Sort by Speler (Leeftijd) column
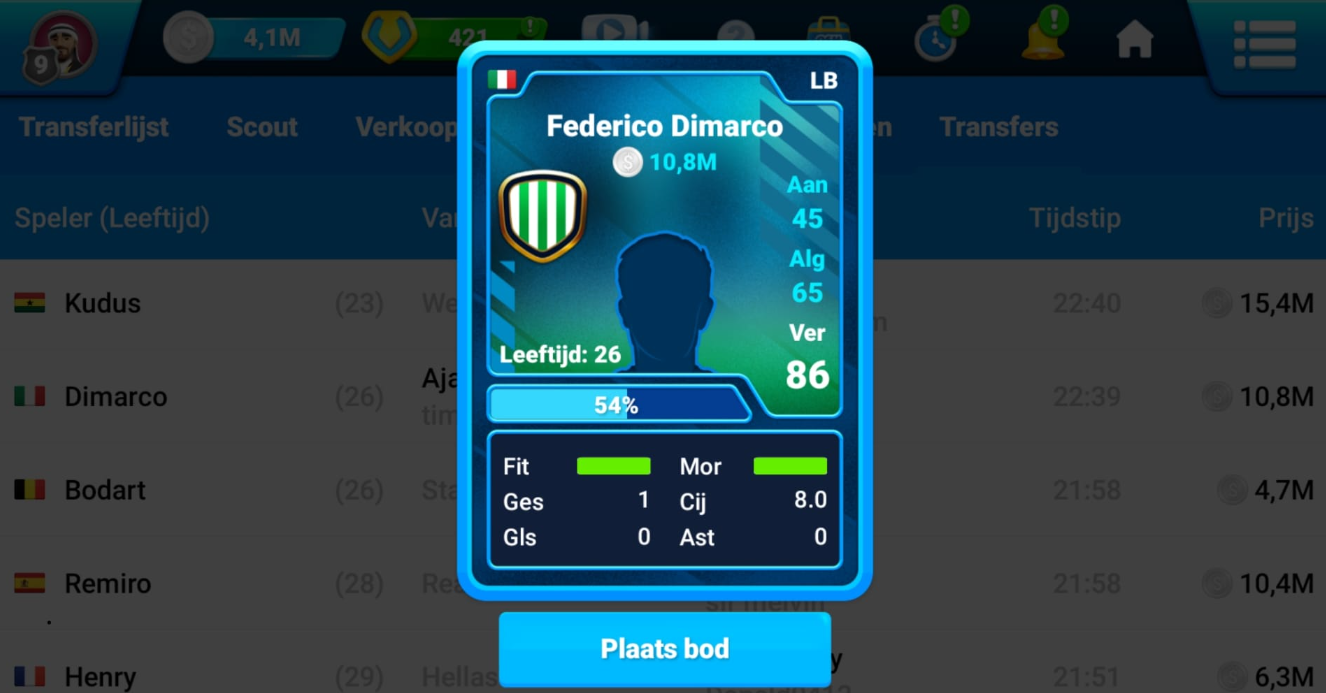Screen dimensions: 1326x693 (x=112, y=218)
